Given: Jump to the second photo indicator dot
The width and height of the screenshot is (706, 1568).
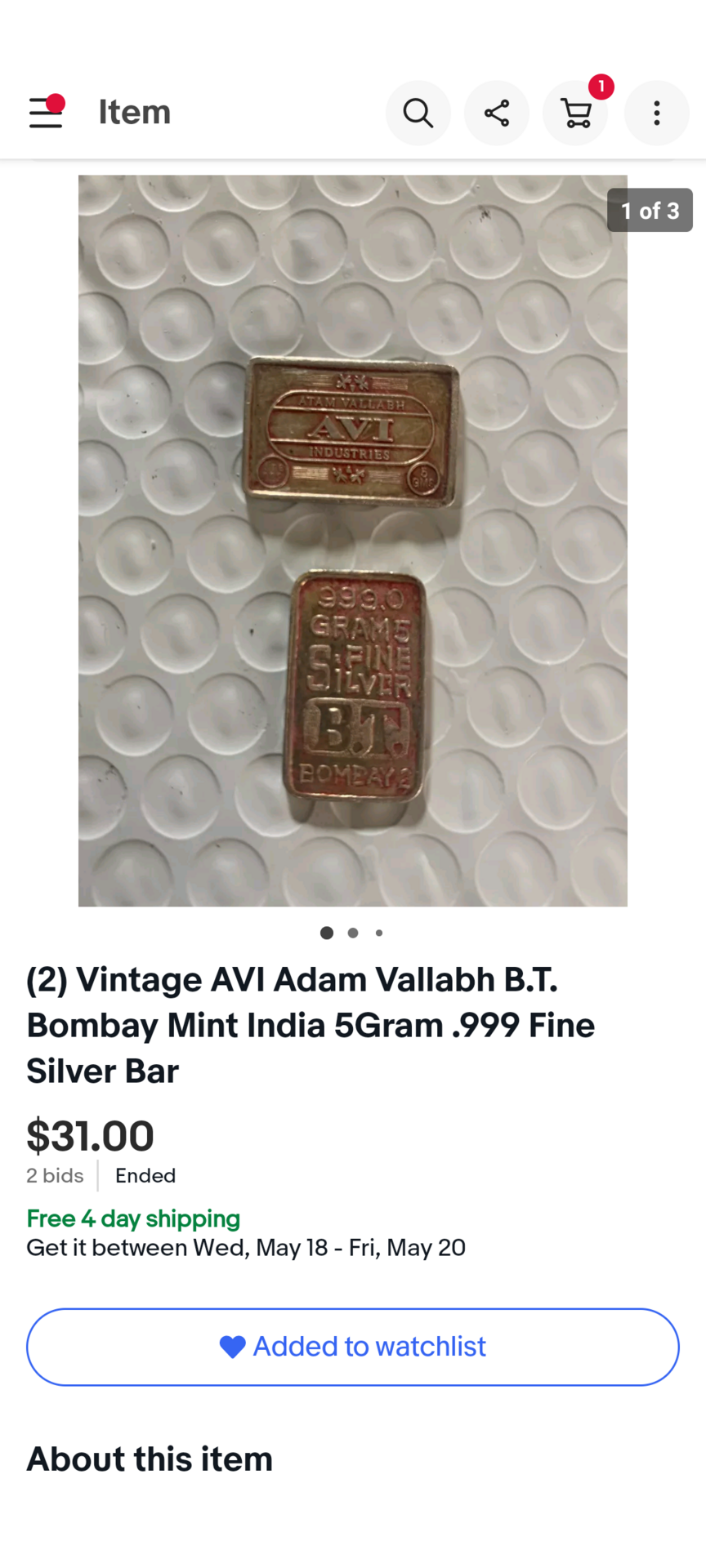Looking at the screenshot, I should pos(353,933).
